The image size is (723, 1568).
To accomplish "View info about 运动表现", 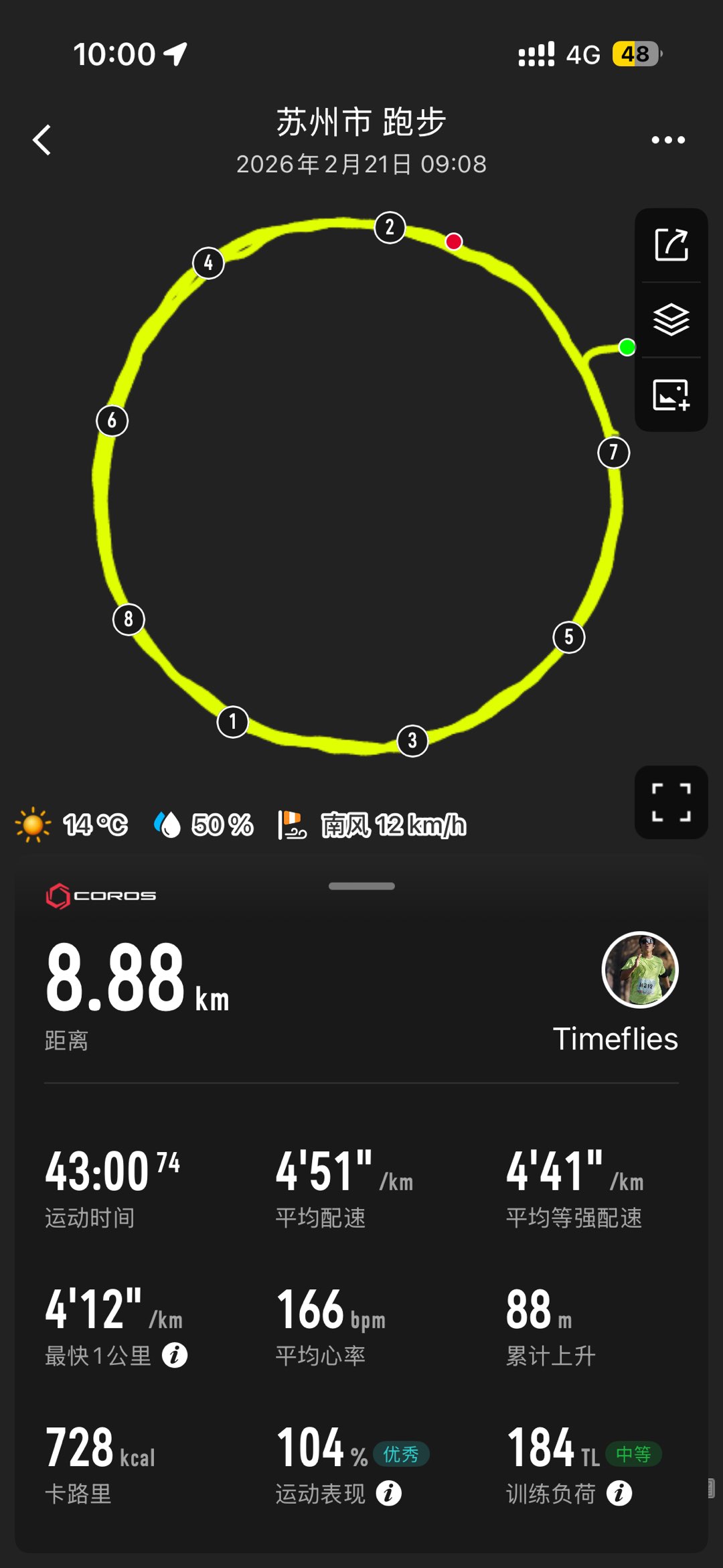I will [388, 1493].
